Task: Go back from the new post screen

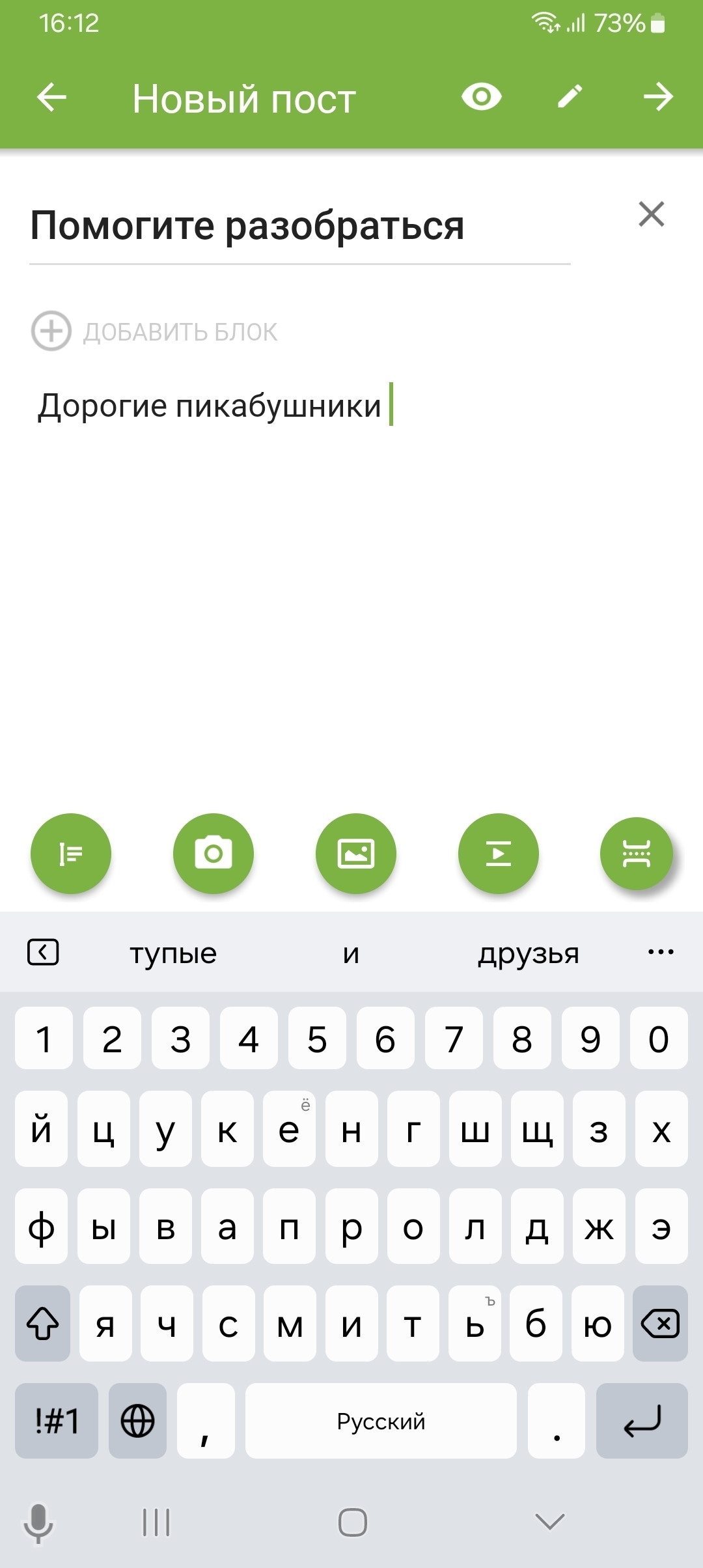Action: [51, 98]
